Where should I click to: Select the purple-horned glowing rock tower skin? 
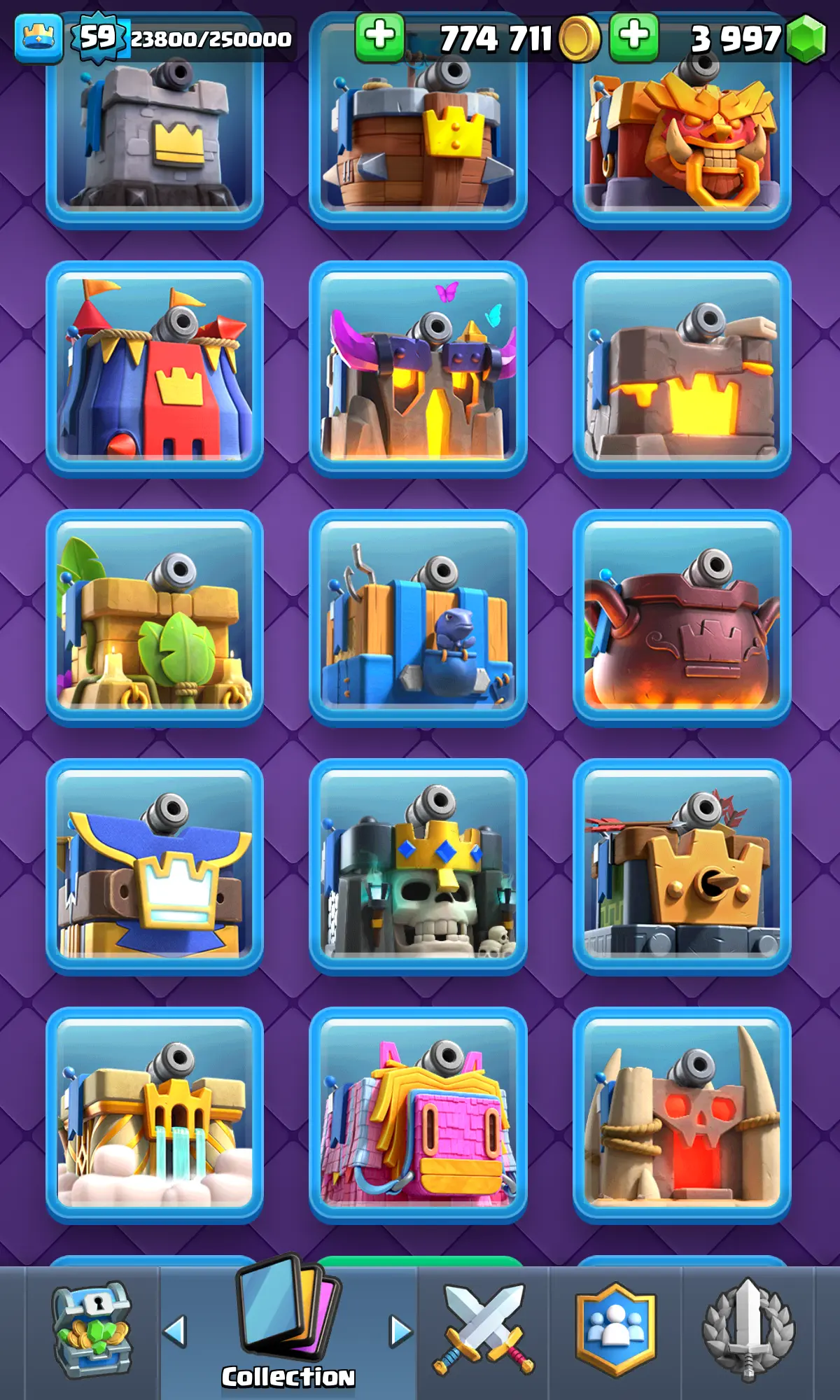click(418, 370)
